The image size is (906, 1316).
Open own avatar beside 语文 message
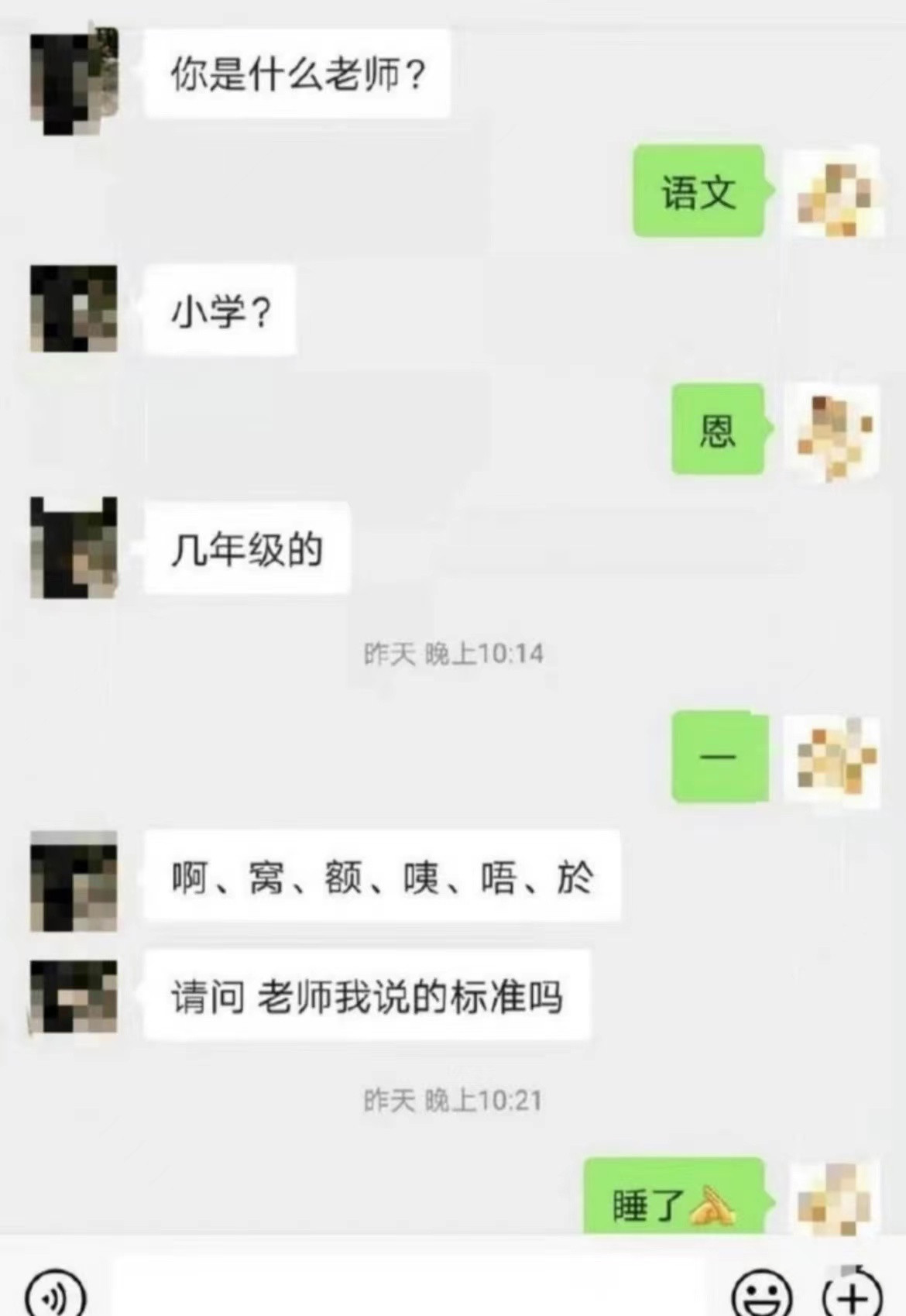click(834, 191)
